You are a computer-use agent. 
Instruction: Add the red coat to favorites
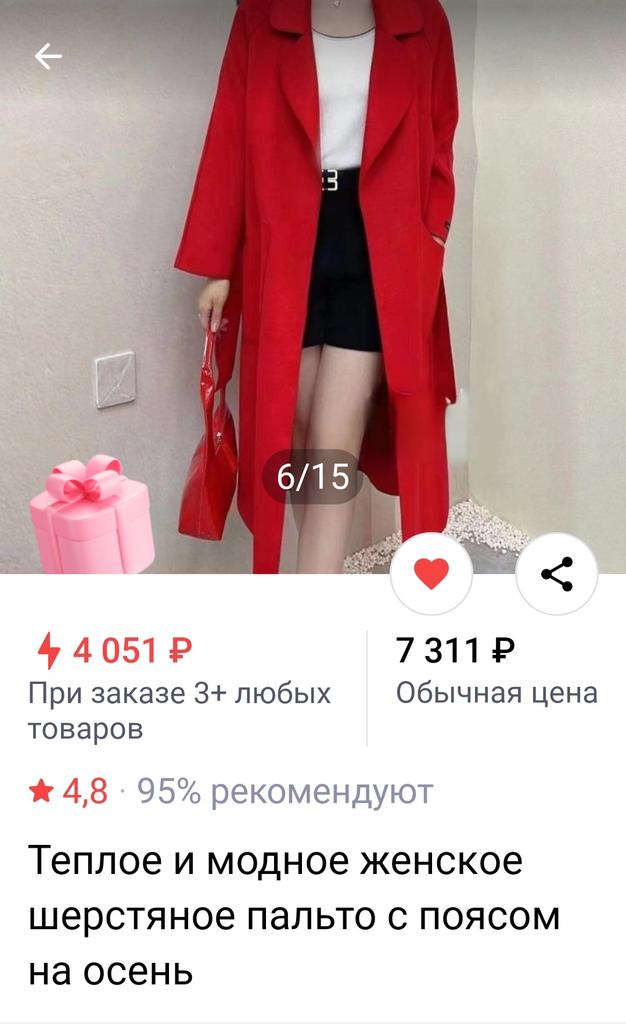point(431,573)
